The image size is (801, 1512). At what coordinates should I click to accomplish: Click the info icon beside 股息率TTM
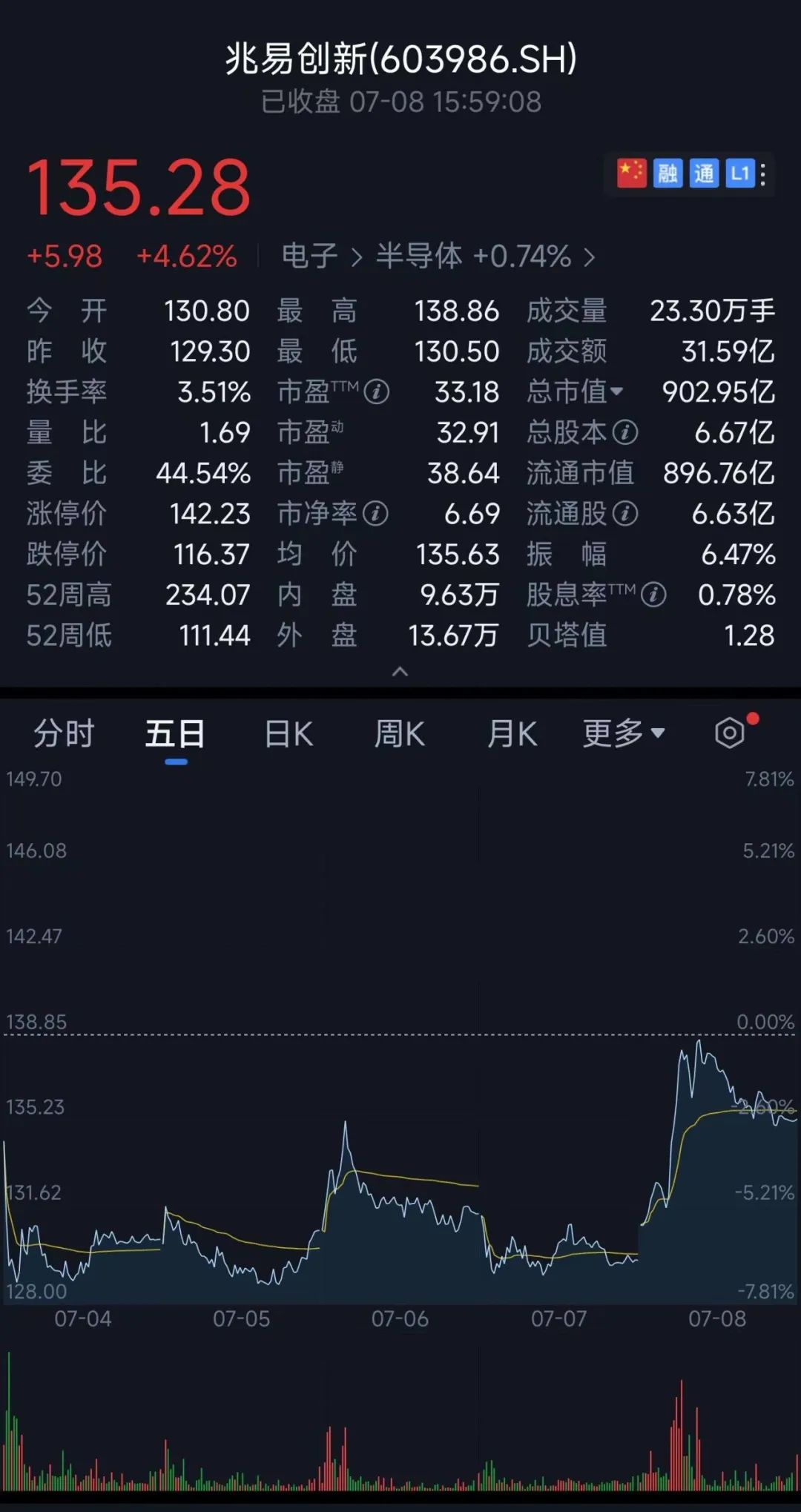[x=652, y=593]
